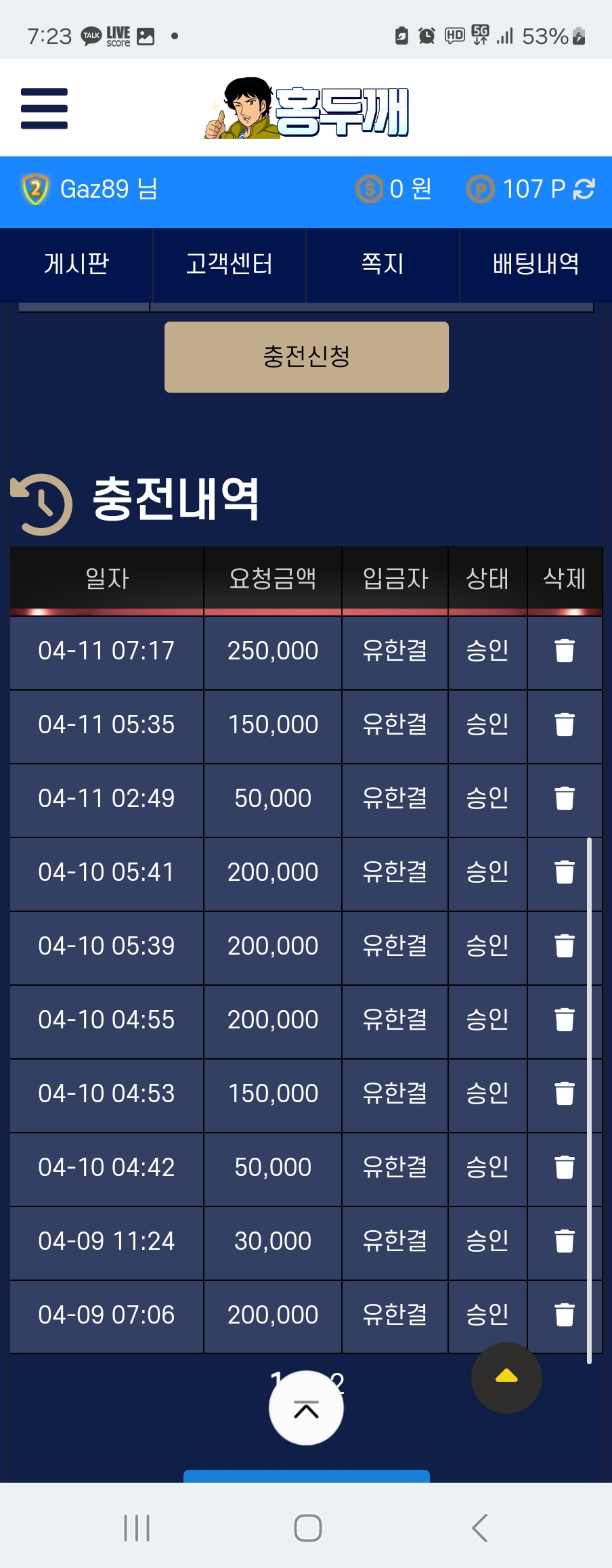Tap the system back button
The image size is (612, 1568).
[x=479, y=1528]
